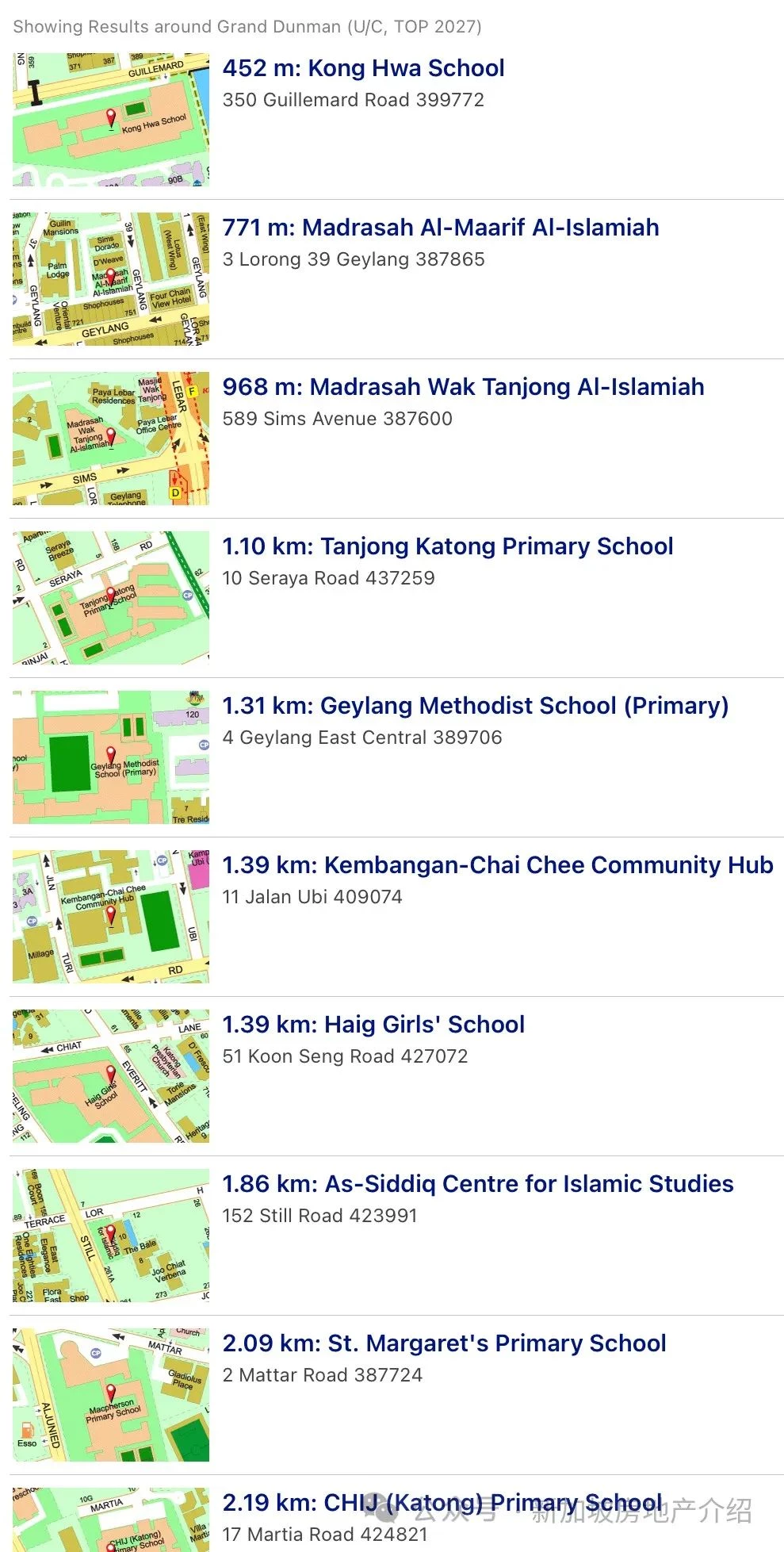View Haig Girls' School map thumbnail
The height and width of the screenshot is (1552, 784).
click(x=111, y=1076)
